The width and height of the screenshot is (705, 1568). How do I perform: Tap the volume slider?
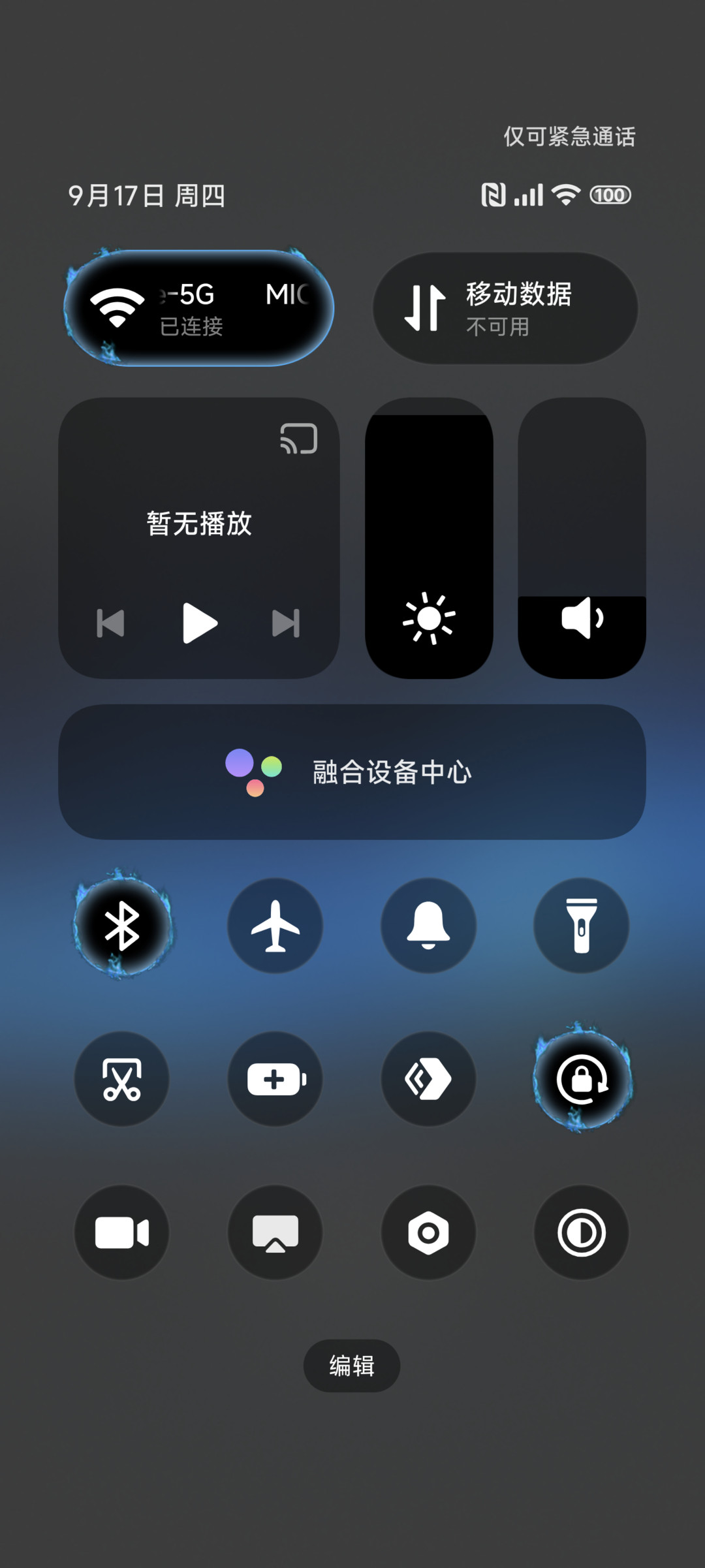(582, 538)
